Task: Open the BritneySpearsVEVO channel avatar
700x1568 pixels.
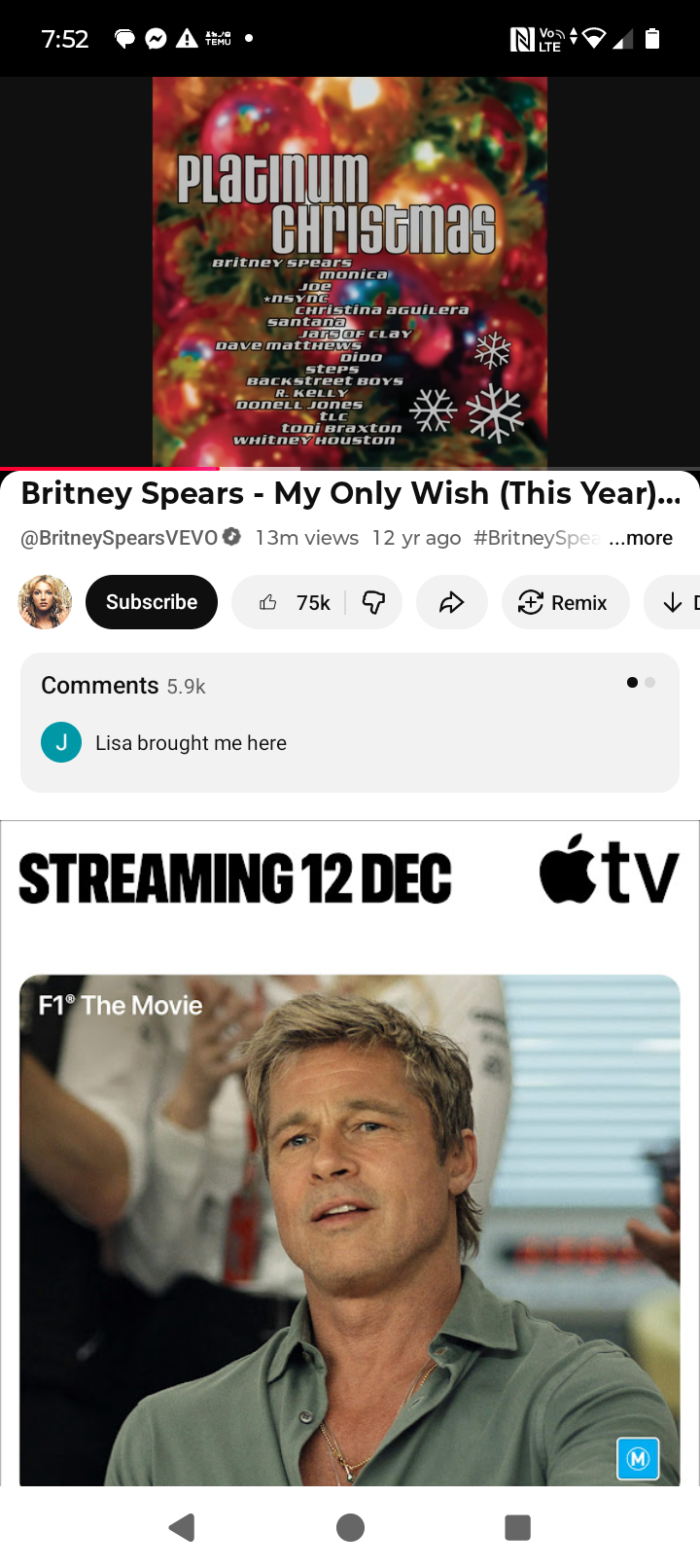Action: [x=45, y=602]
